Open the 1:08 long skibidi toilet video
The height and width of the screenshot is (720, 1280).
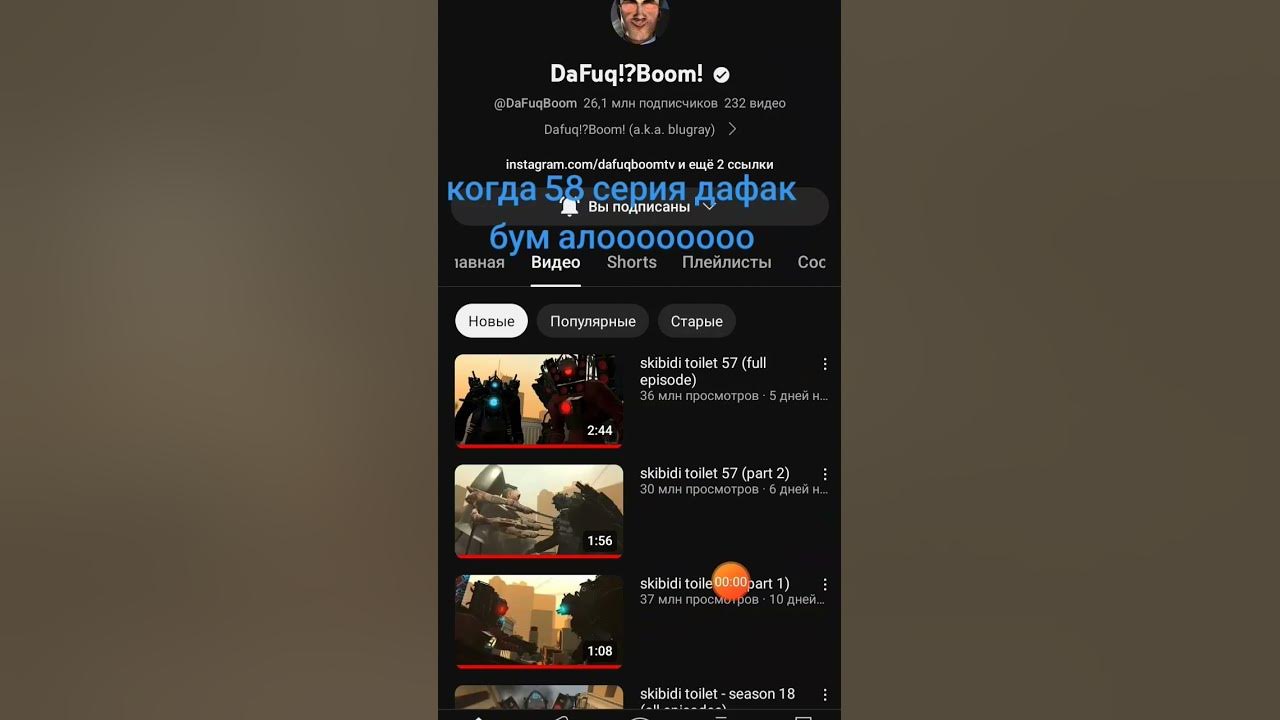(x=539, y=620)
